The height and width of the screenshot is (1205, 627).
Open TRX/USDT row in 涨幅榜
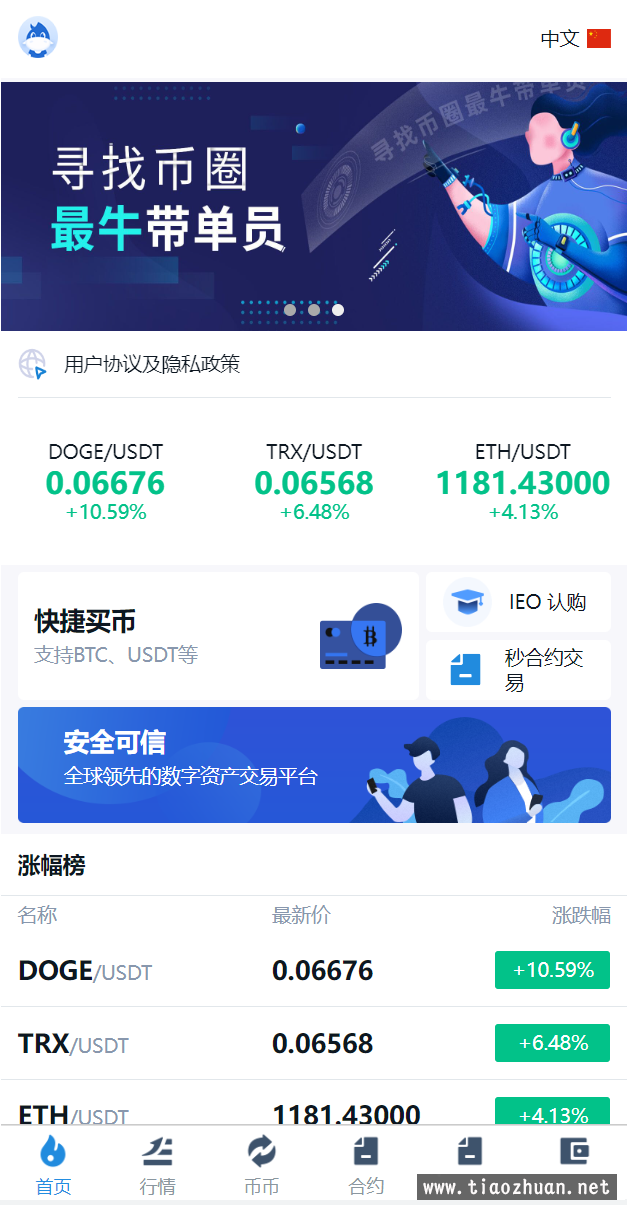313,1043
